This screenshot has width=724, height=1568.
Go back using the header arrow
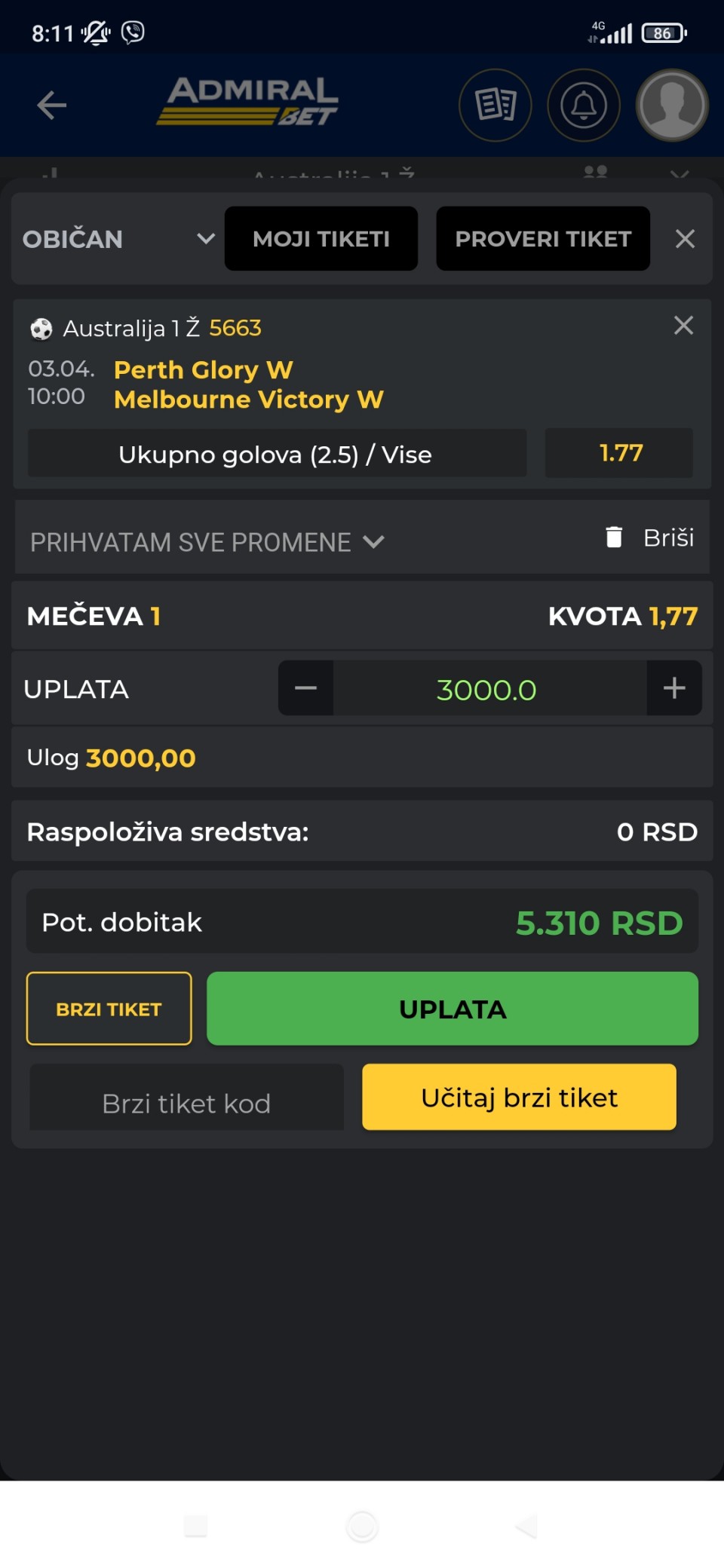coord(52,105)
